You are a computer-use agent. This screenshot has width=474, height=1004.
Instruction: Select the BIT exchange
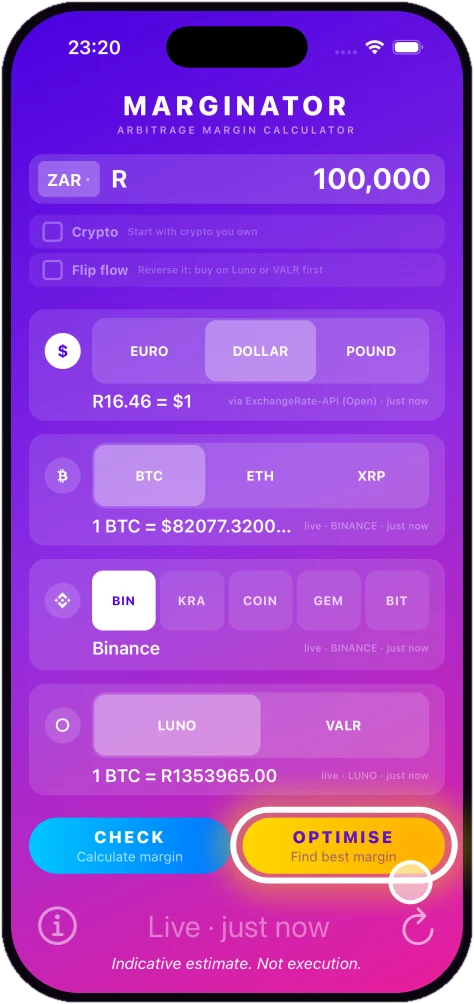tap(397, 601)
